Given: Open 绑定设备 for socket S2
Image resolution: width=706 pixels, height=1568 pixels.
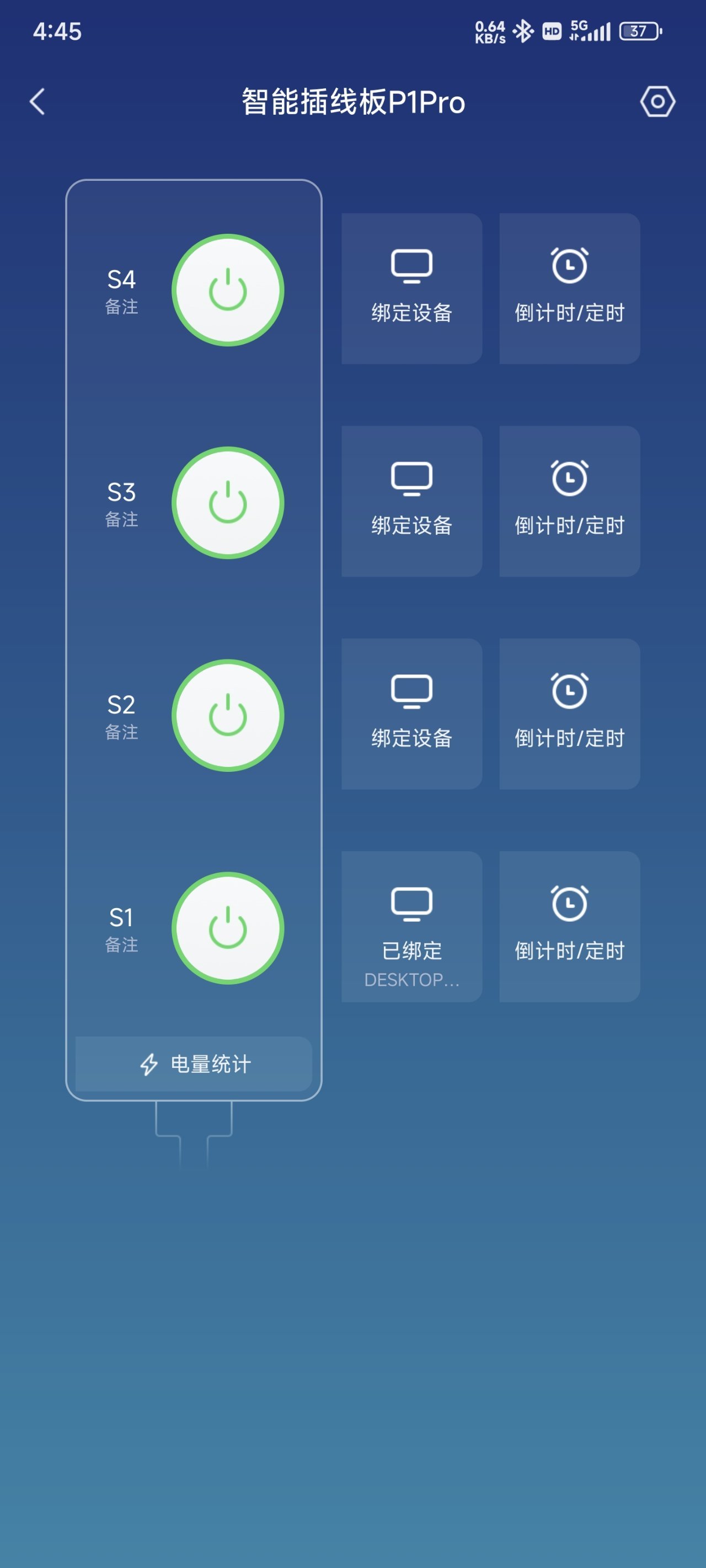Looking at the screenshot, I should pyautogui.click(x=412, y=713).
